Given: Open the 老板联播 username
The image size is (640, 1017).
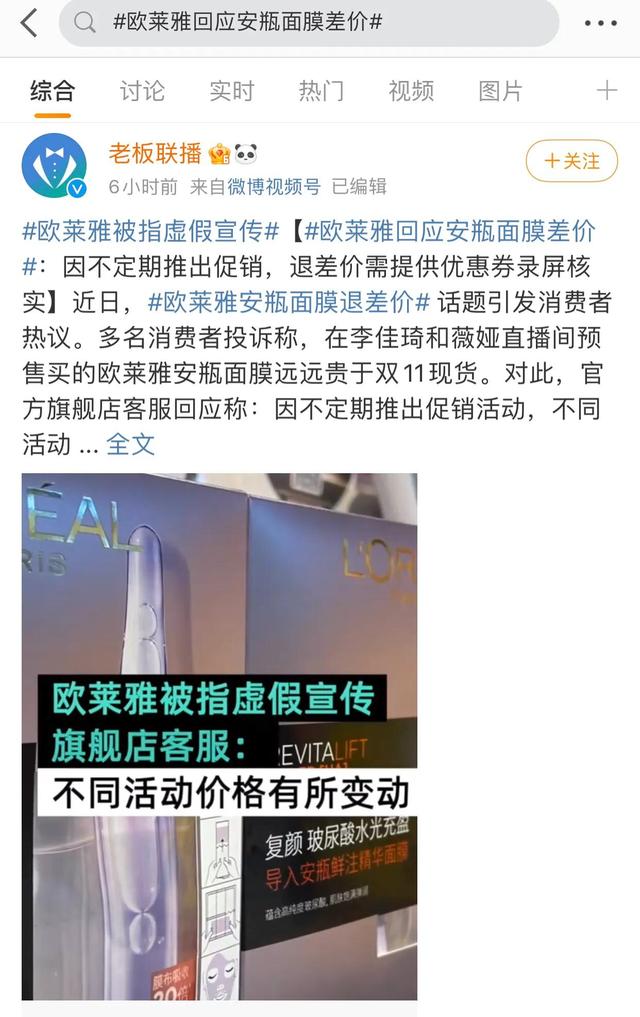Looking at the screenshot, I should [155, 153].
